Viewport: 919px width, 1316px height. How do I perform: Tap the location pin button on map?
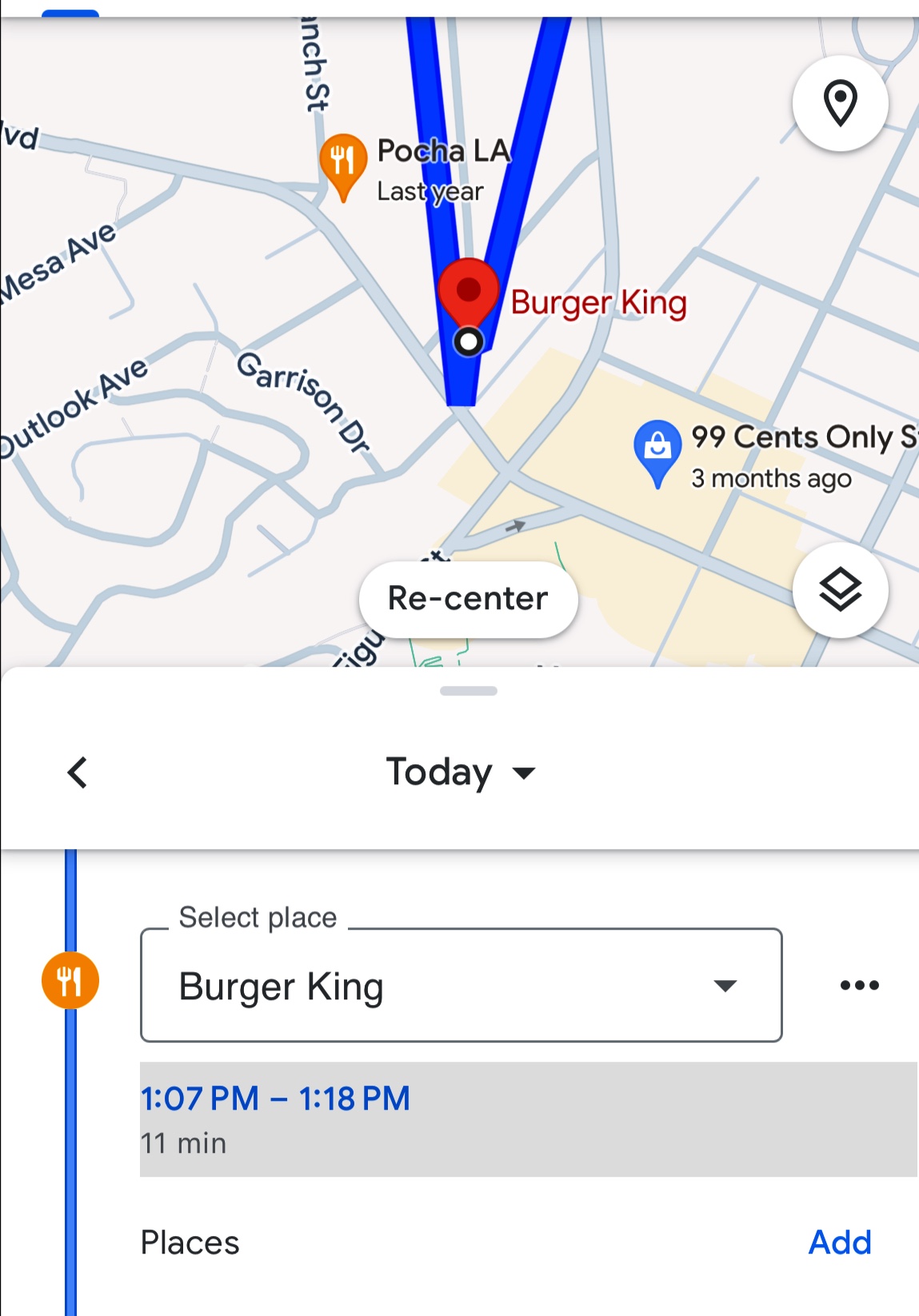point(840,103)
